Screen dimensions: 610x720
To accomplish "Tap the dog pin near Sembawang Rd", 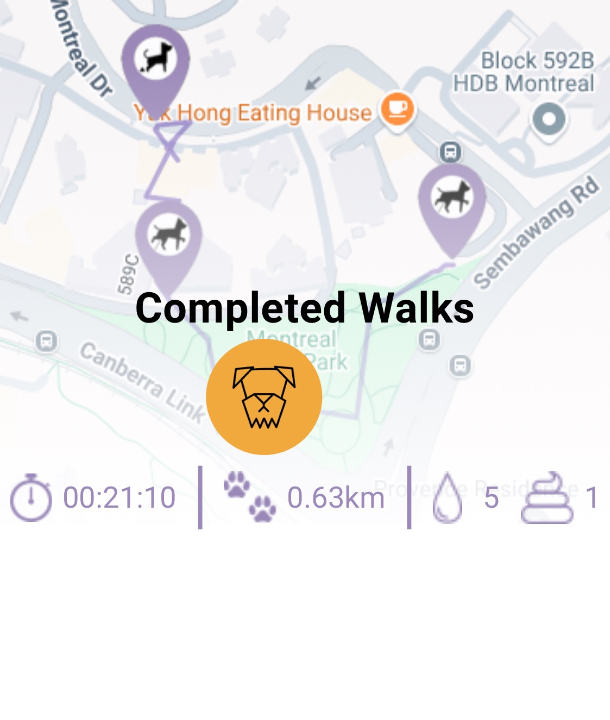I will point(452,199).
